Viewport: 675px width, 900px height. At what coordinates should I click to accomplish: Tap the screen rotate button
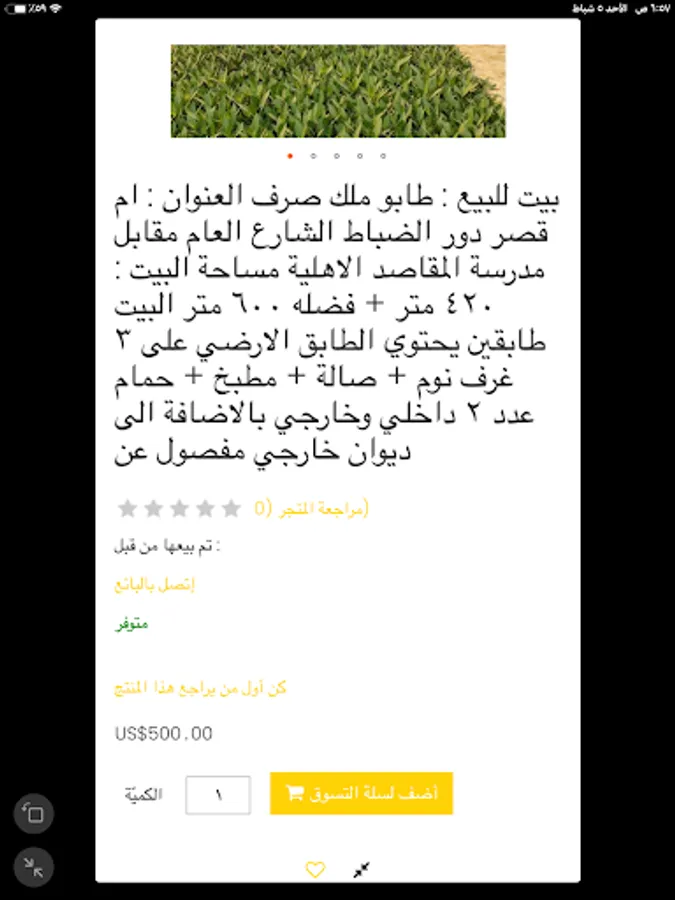34,814
